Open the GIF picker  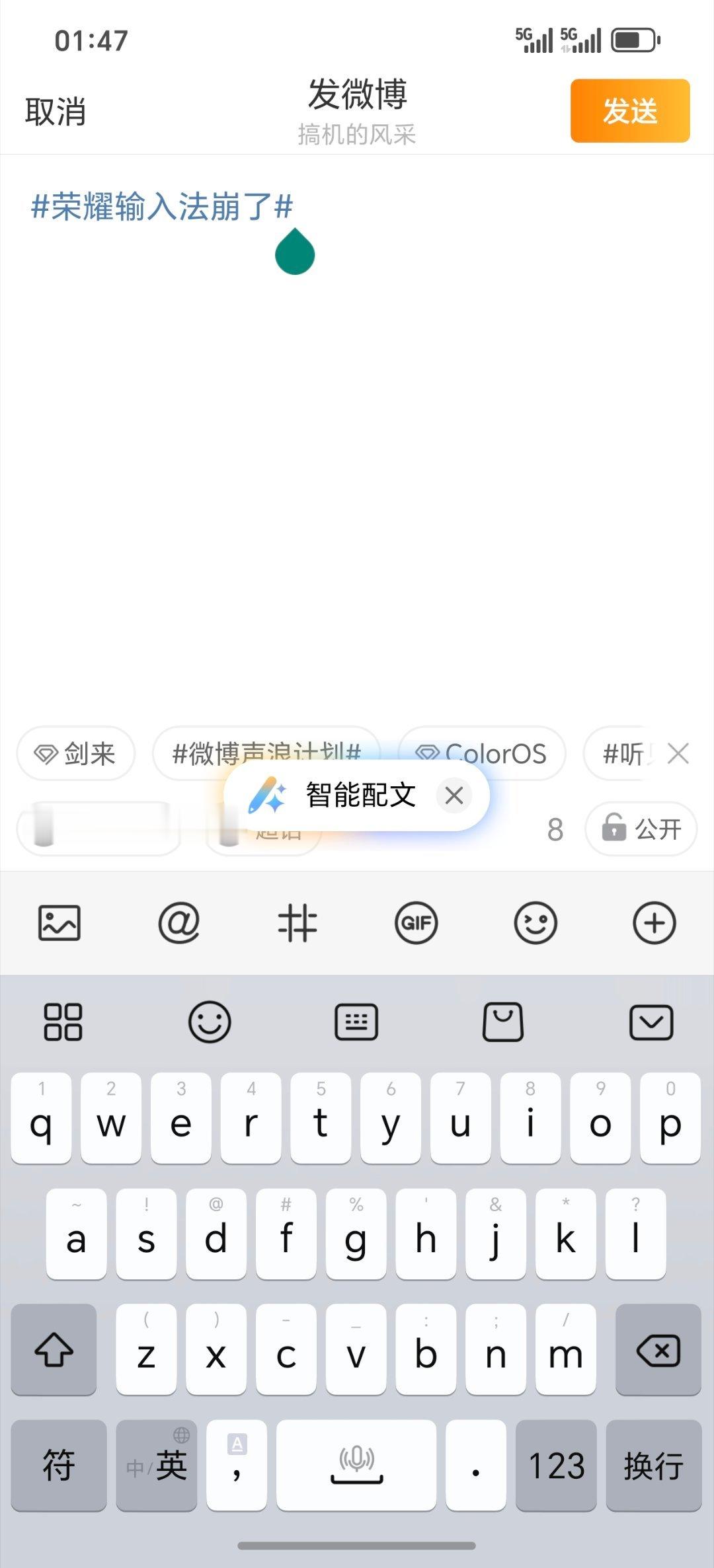tap(416, 923)
